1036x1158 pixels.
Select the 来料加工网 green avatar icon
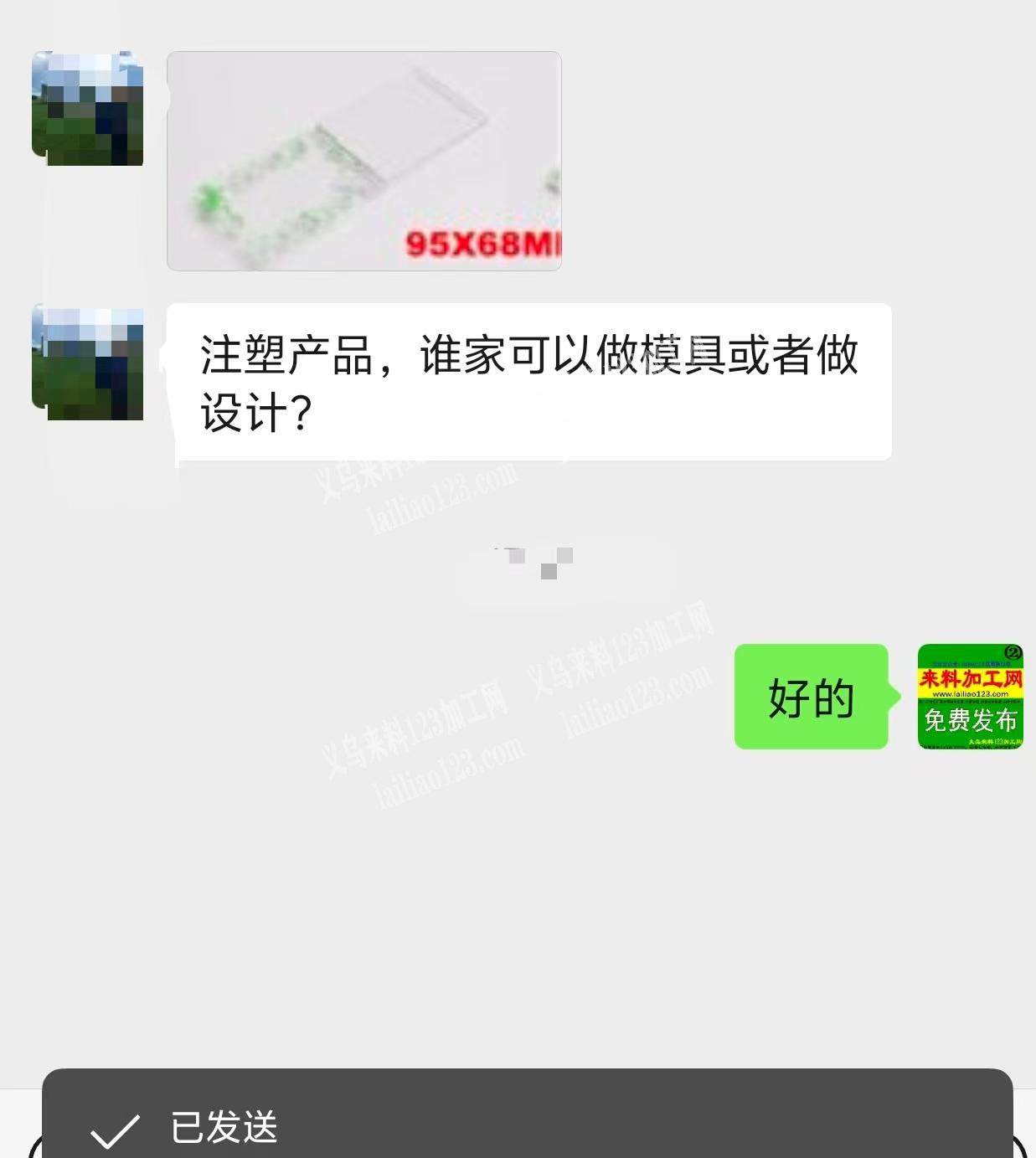[x=970, y=697]
